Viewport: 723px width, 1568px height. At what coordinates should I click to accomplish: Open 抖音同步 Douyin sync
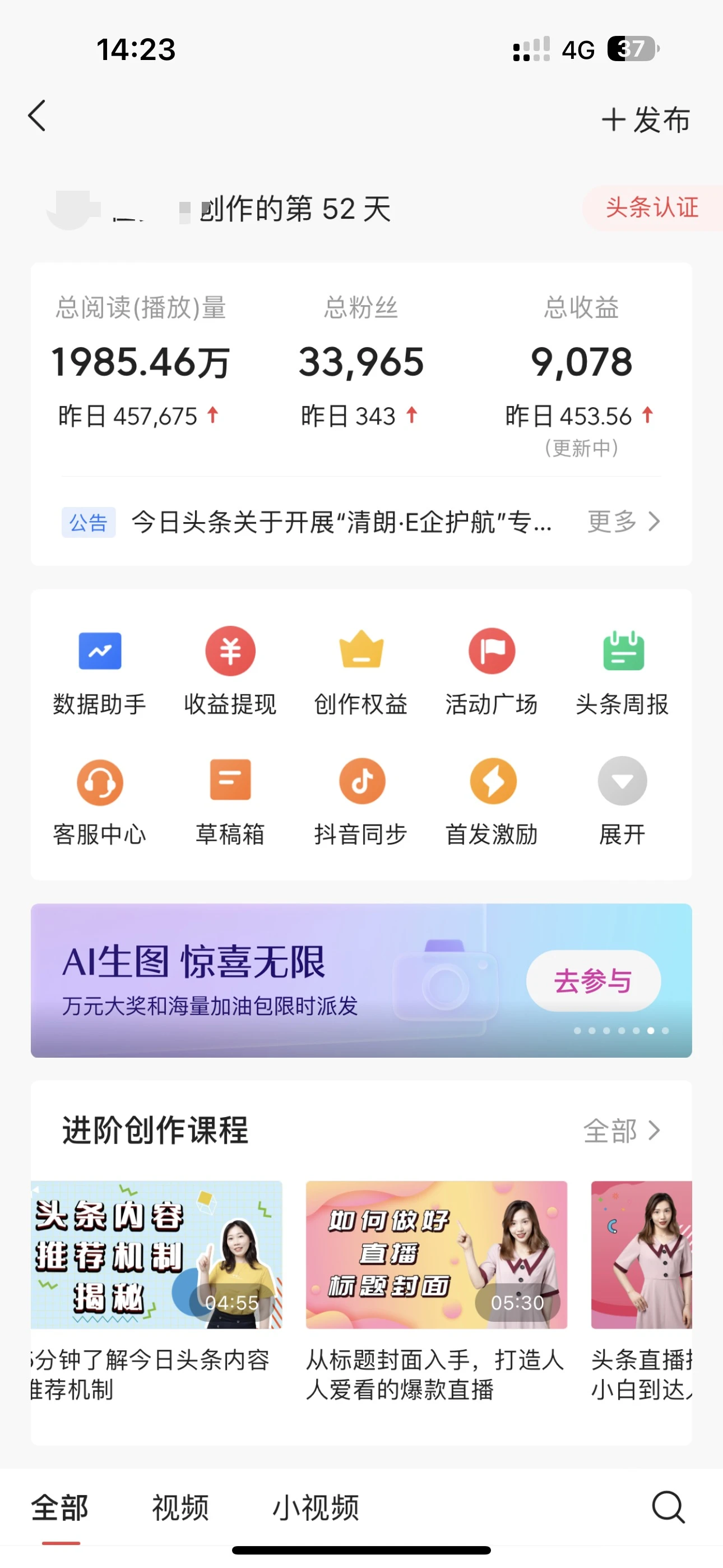(x=361, y=804)
